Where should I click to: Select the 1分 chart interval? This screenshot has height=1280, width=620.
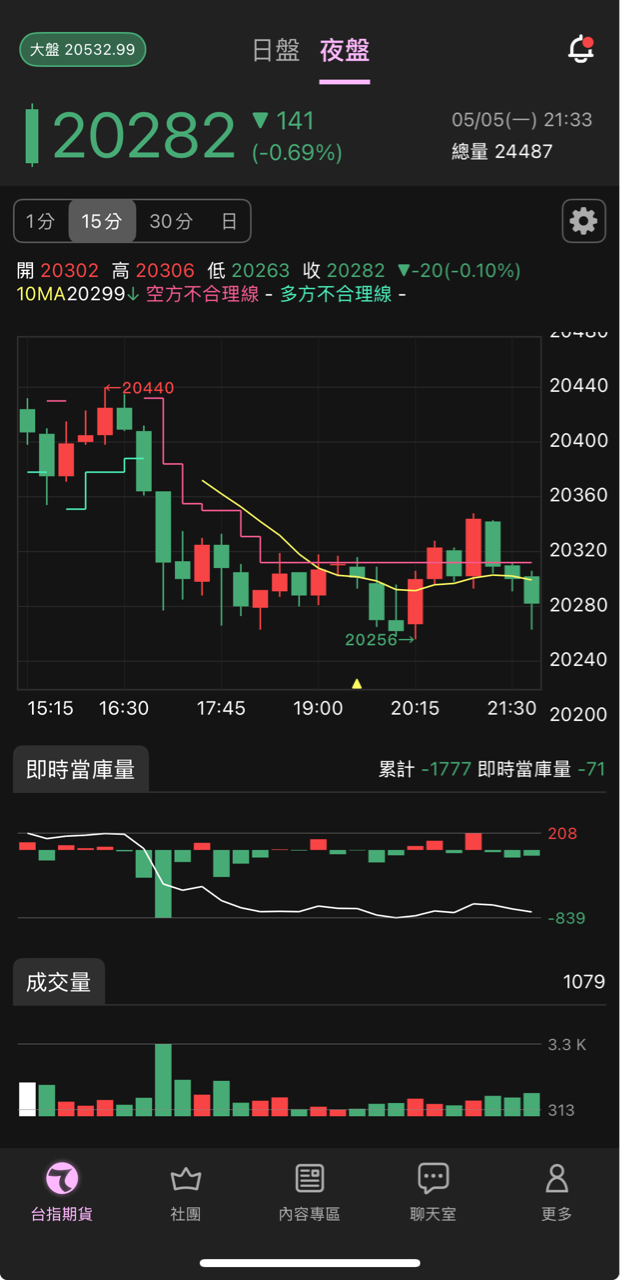(x=41, y=221)
